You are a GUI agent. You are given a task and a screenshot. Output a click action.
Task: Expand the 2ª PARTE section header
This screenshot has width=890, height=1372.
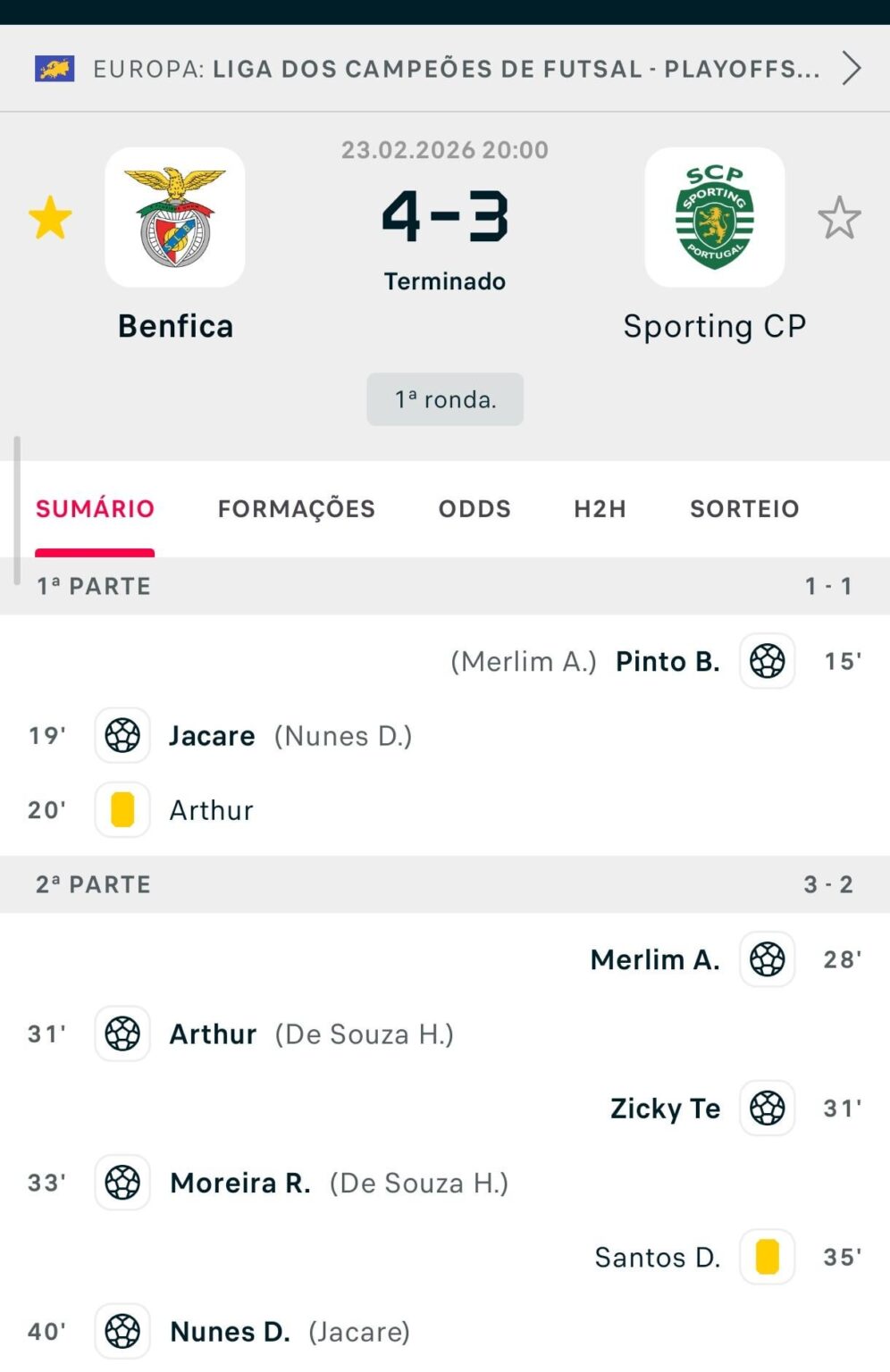445,884
